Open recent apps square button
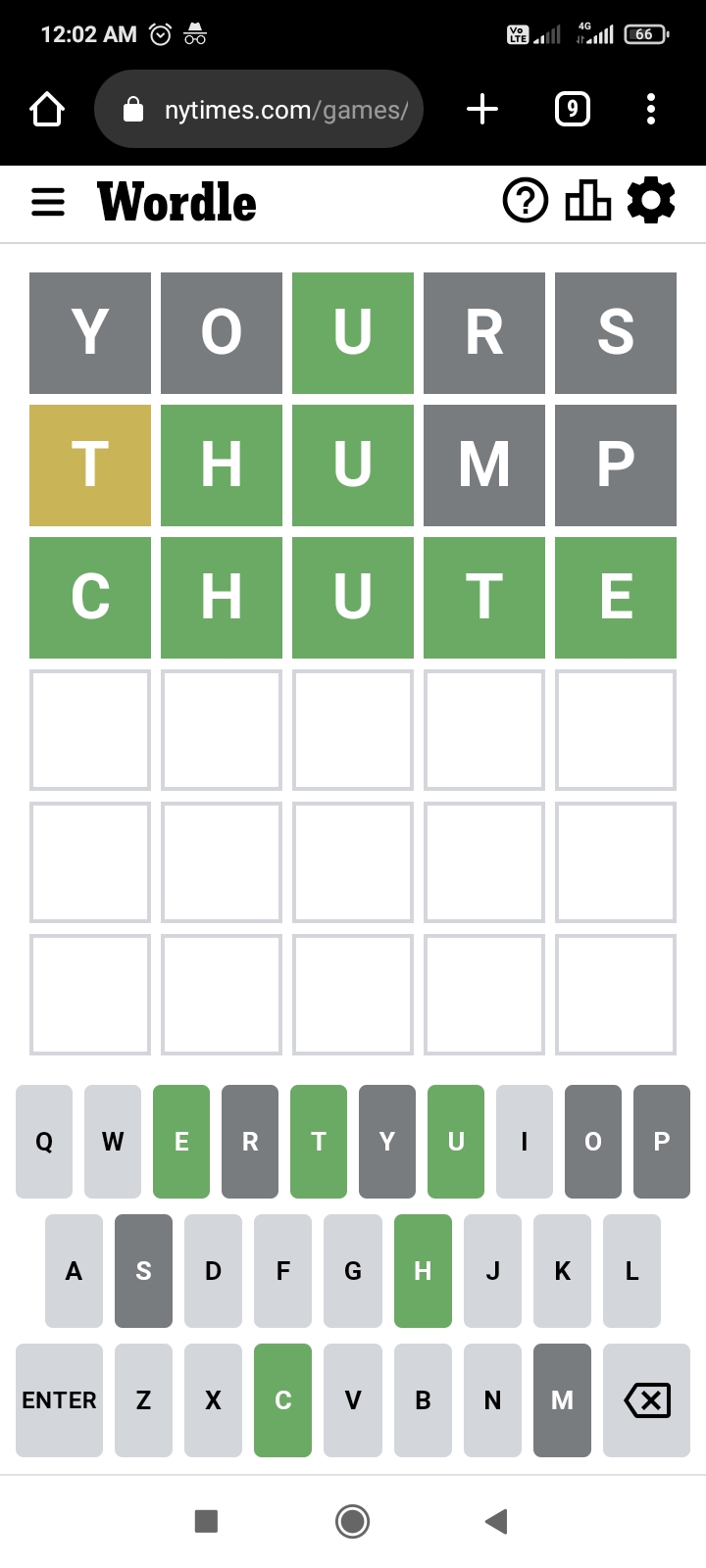Image resolution: width=706 pixels, height=1568 pixels. pyautogui.click(x=206, y=1521)
